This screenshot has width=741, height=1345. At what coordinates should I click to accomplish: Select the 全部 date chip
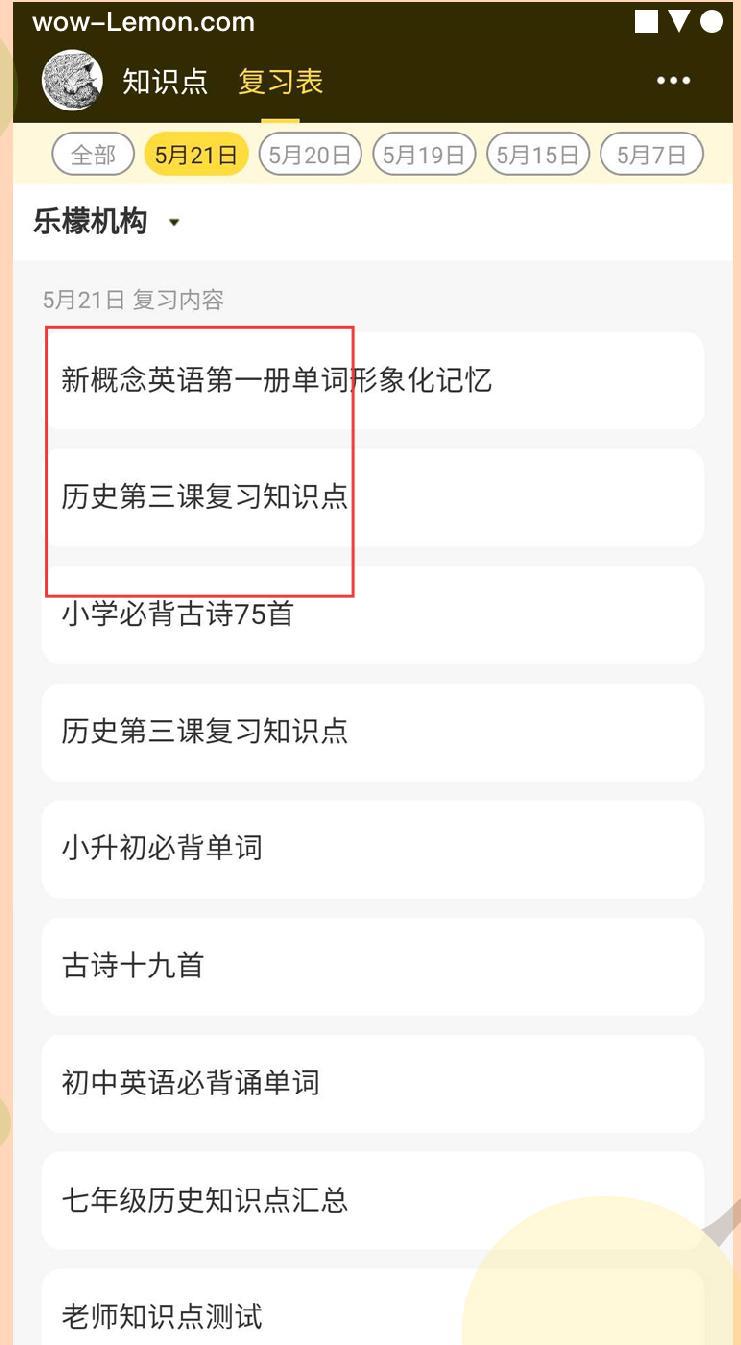click(93, 155)
